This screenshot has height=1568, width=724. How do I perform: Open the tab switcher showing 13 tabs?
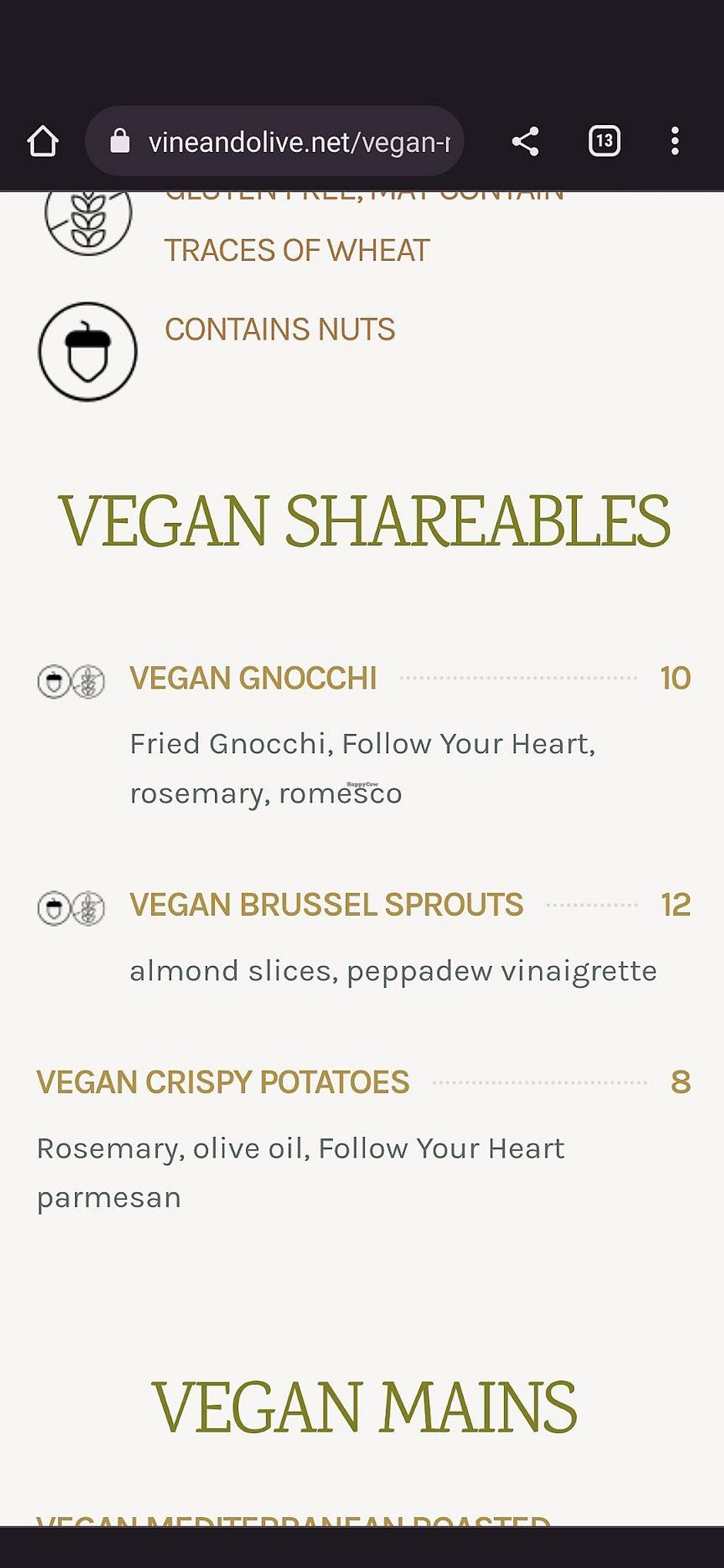605,141
